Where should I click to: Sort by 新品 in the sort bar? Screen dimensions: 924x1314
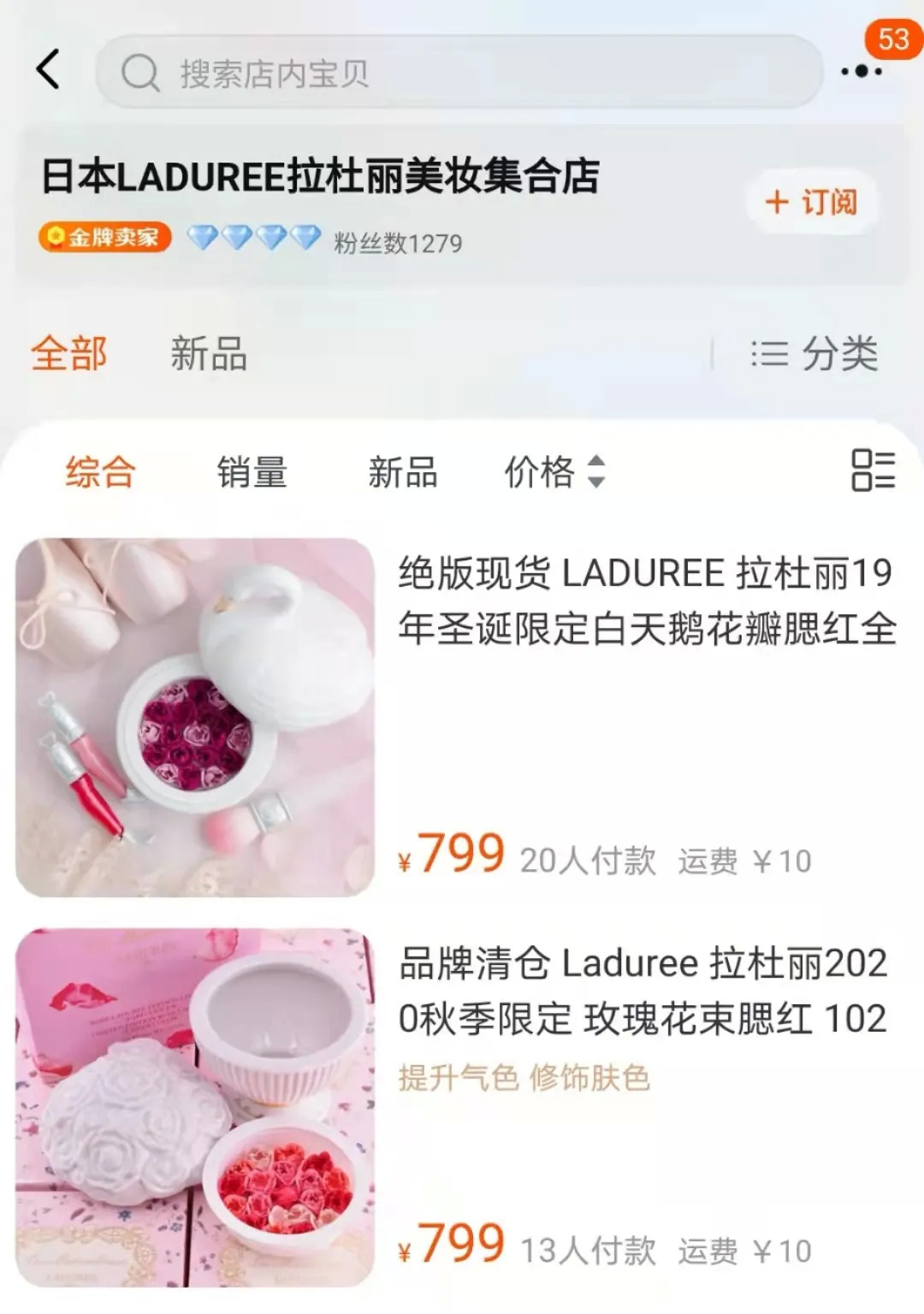tap(402, 471)
